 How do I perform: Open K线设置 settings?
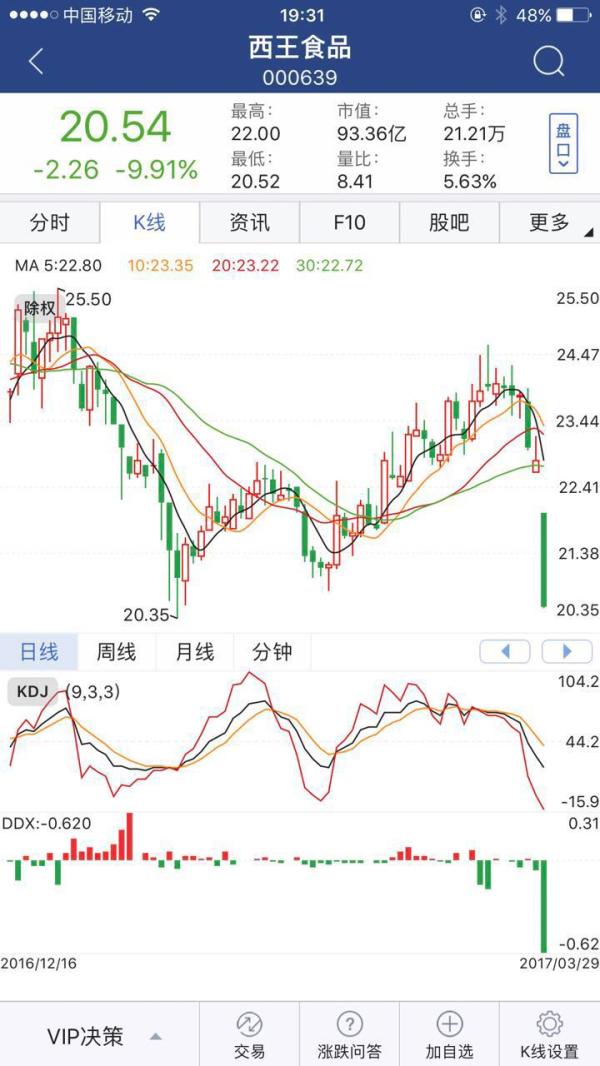(x=549, y=1035)
